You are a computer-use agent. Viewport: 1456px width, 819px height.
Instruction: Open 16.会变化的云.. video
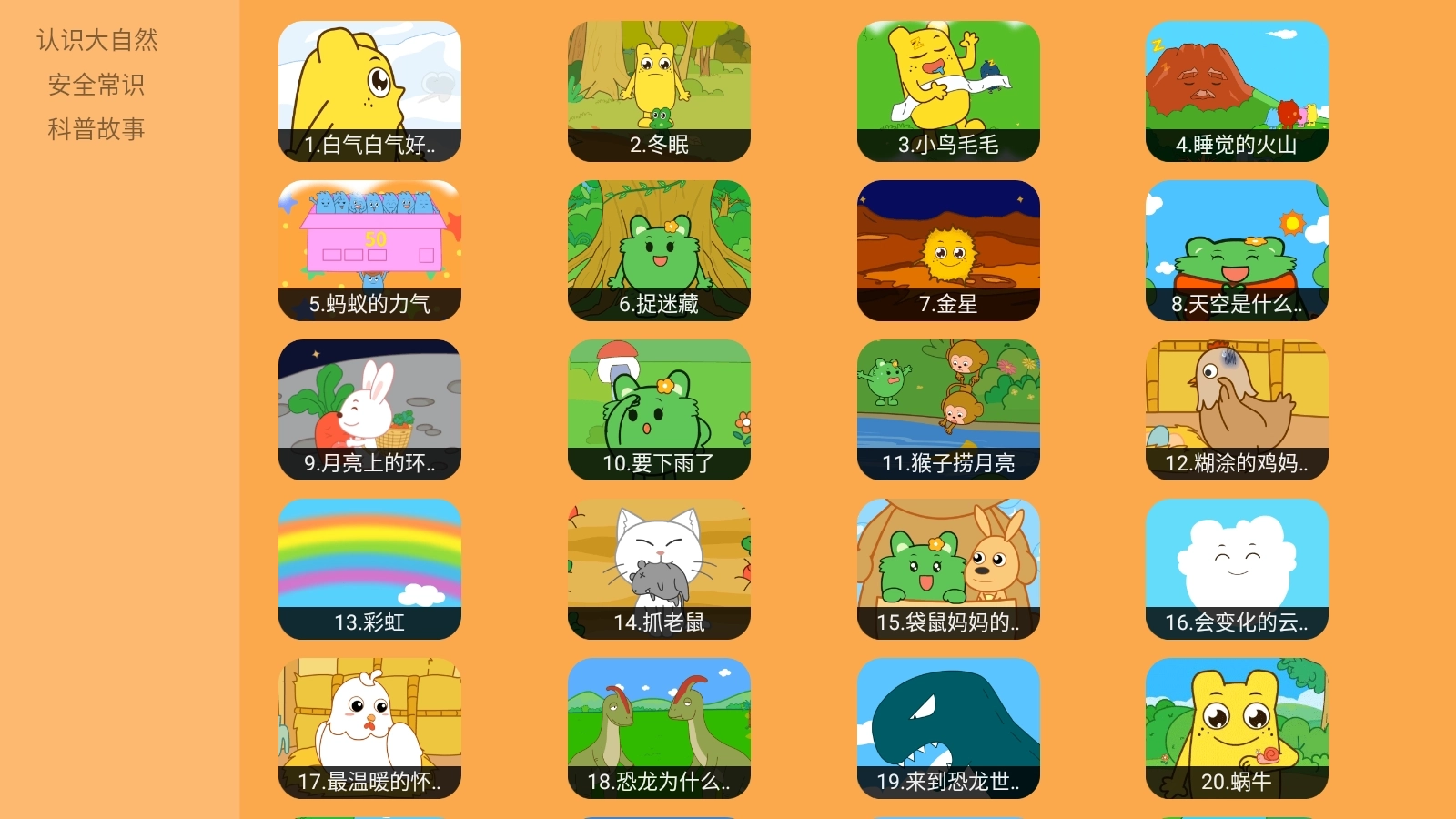[x=1237, y=569]
